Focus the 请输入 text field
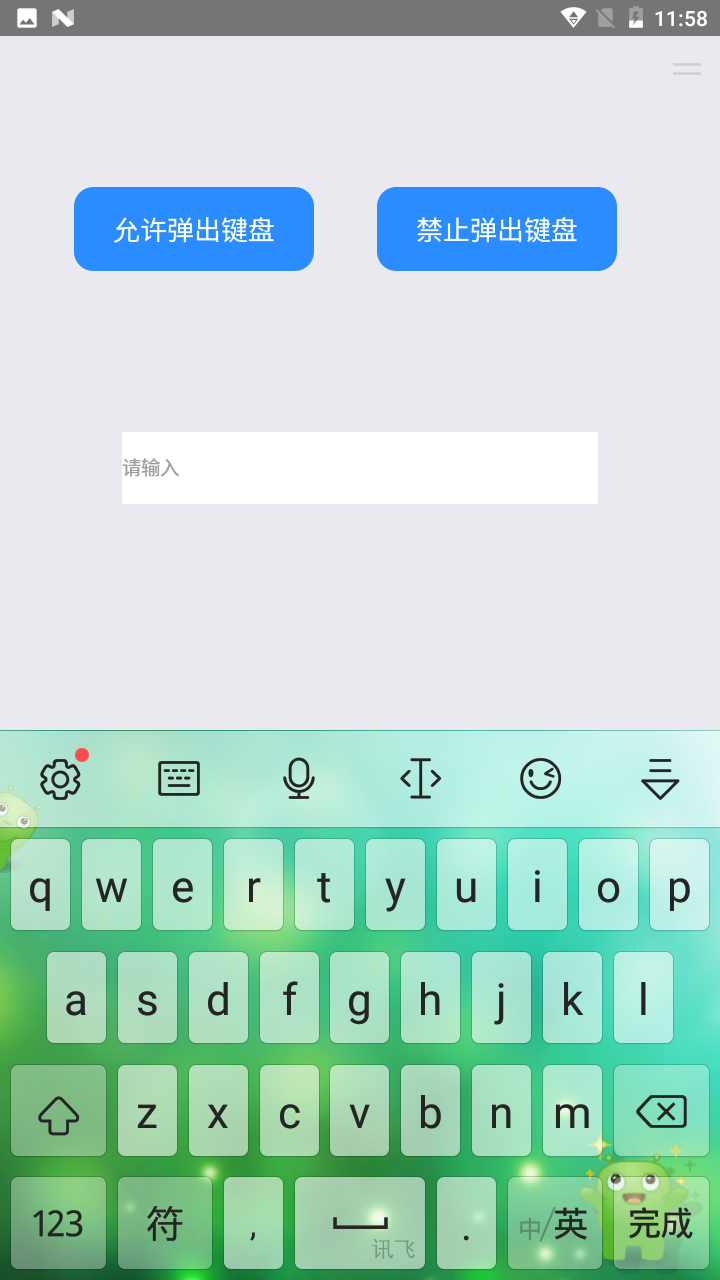The height and width of the screenshot is (1280, 720). [x=360, y=468]
